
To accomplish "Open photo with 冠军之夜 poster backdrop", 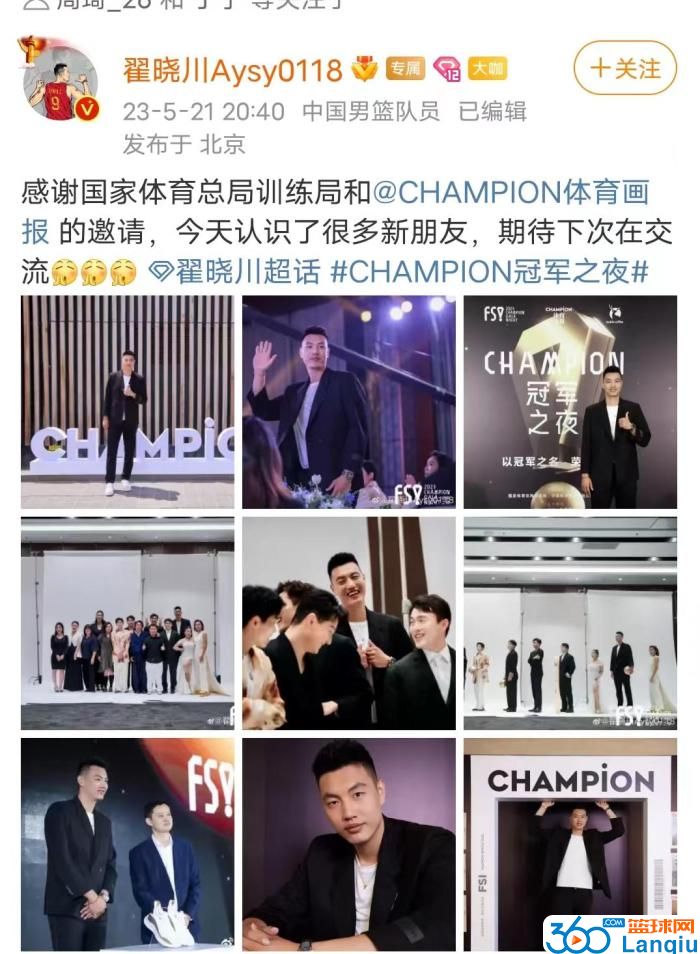I will [x=570, y=401].
